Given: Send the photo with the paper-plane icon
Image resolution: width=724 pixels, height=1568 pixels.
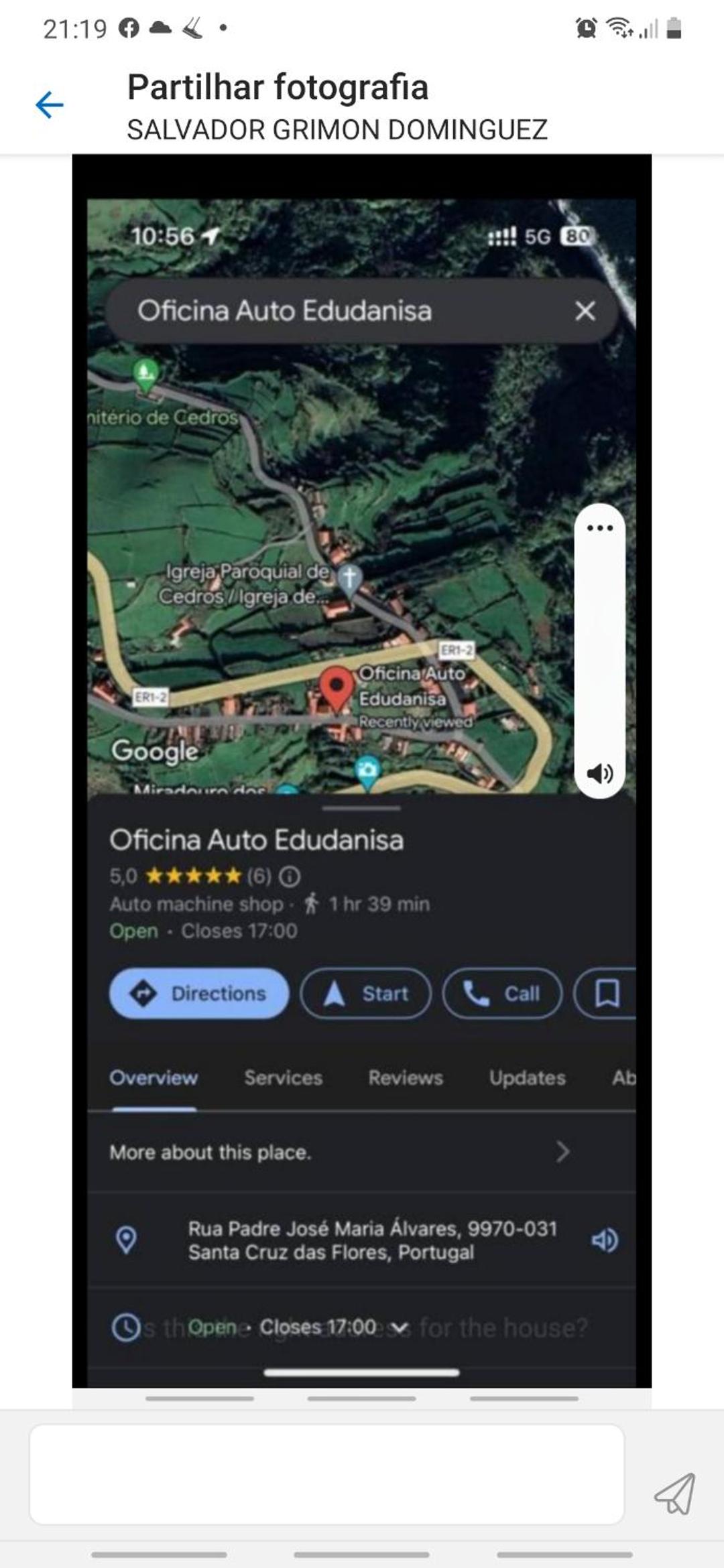Looking at the screenshot, I should tap(674, 1494).
